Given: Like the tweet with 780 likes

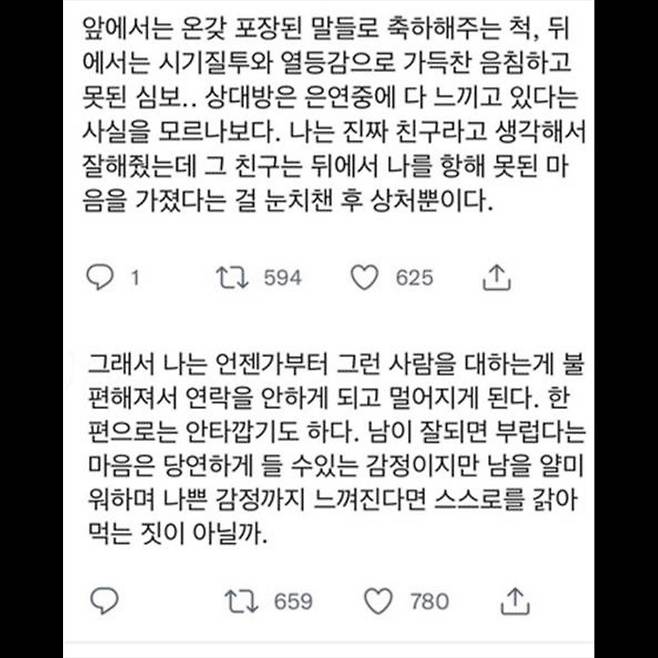Looking at the screenshot, I should (x=378, y=600).
